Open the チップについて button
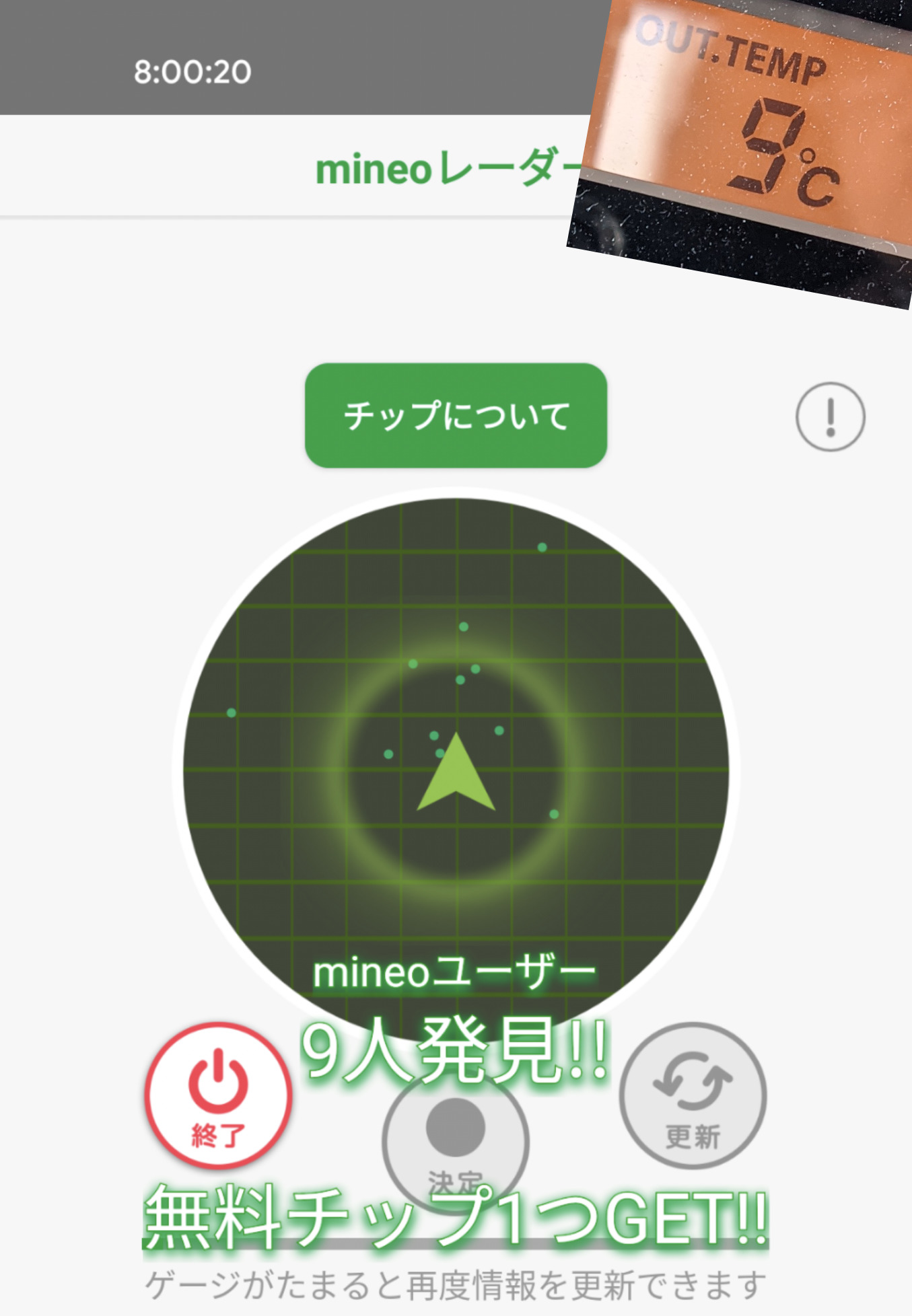Viewport: 912px width, 1316px height. pos(456,415)
